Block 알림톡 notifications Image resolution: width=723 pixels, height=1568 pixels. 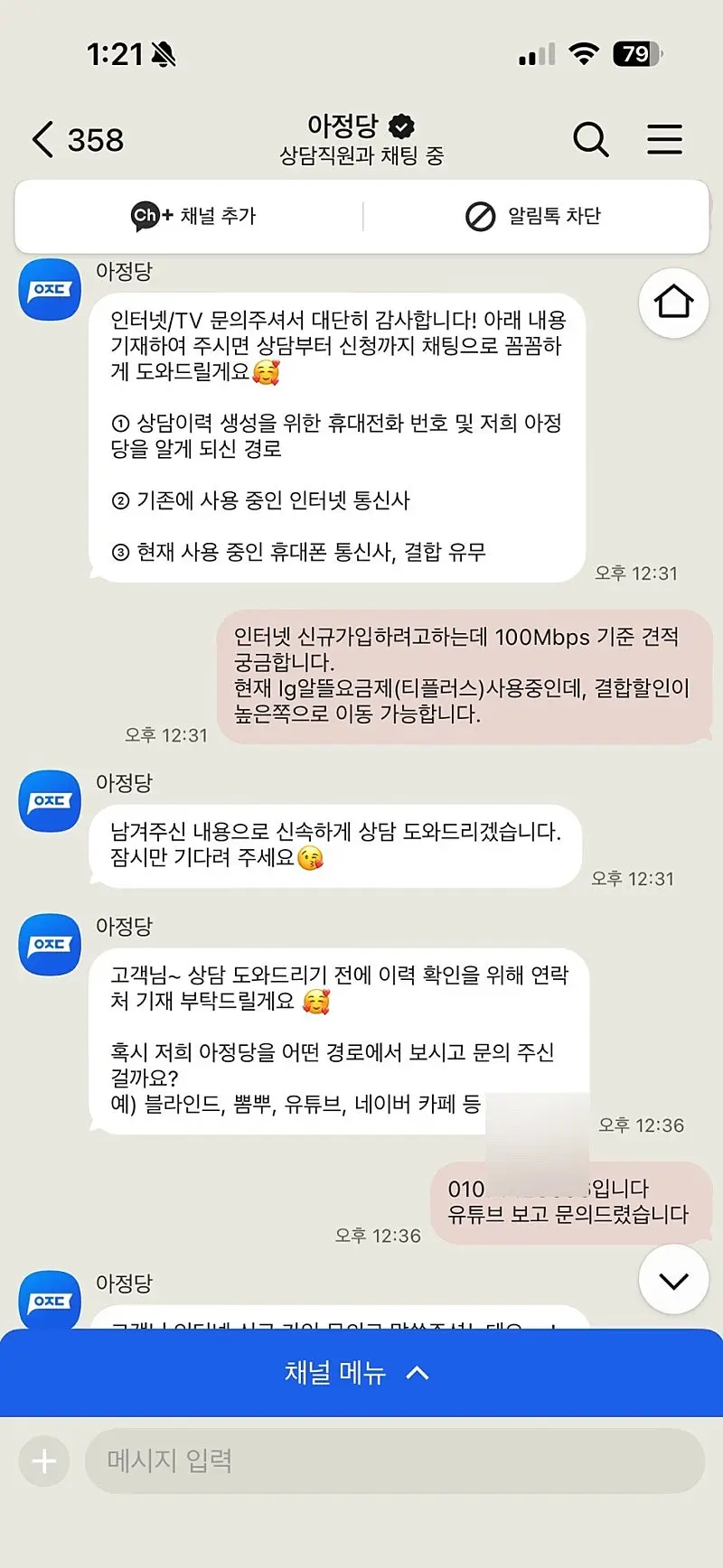[x=533, y=216]
